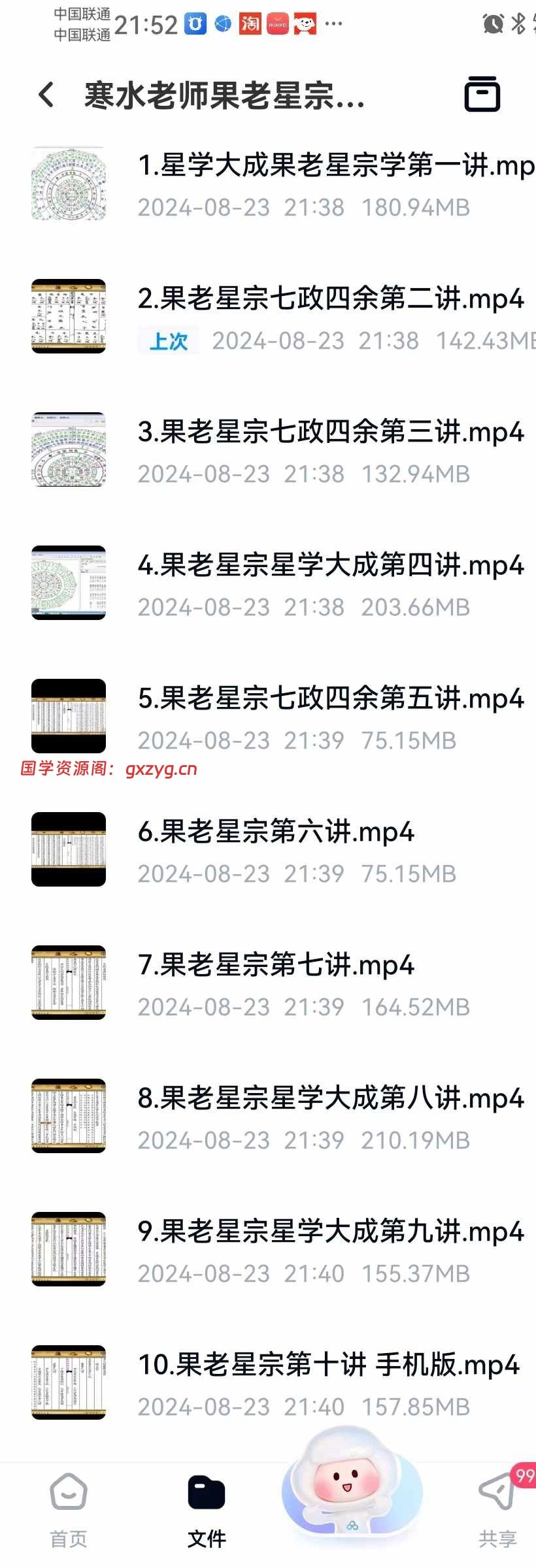Play 9.果老星宗星学大成第九讲.mp4

tap(330, 1232)
